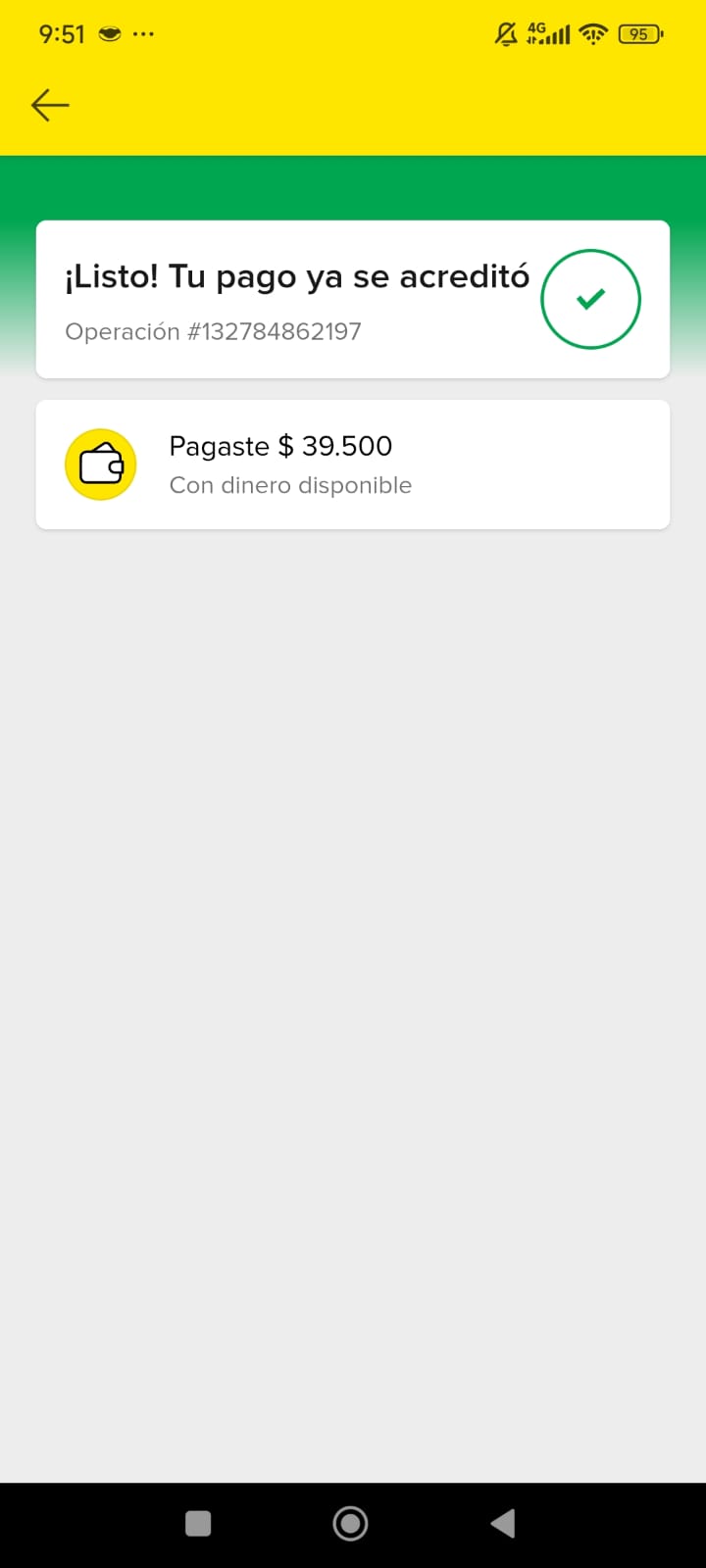
Task: Go back using the top arrow
Action: coord(50,105)
